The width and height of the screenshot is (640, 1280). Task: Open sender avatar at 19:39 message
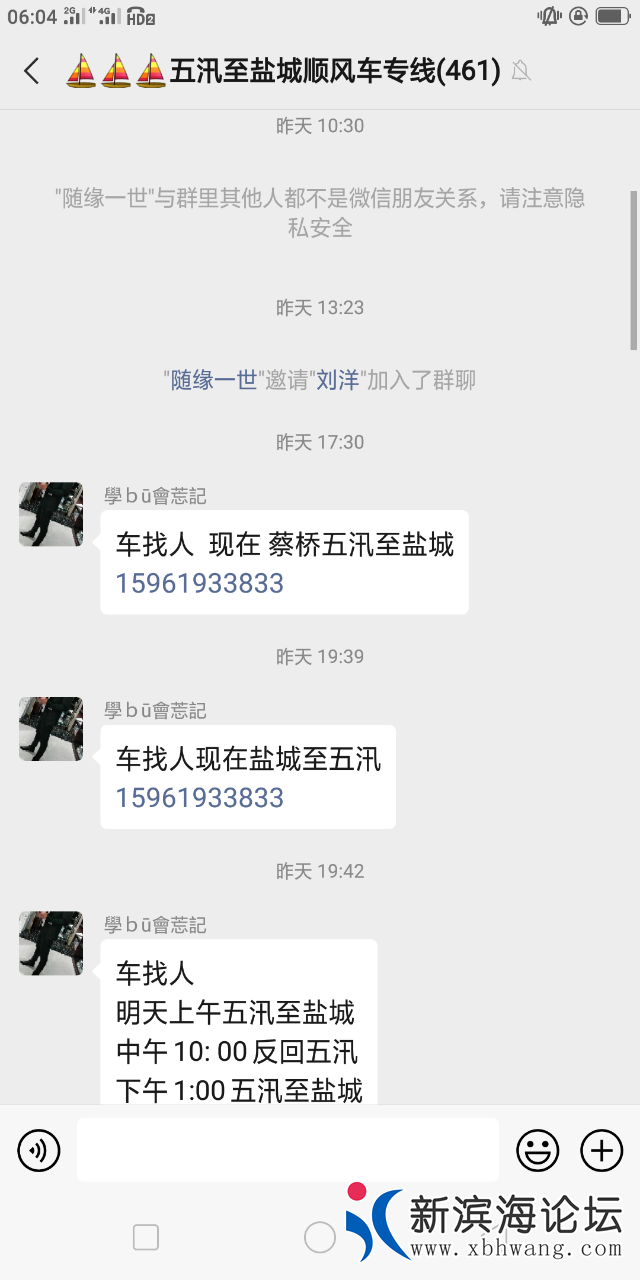click(51, 729)
